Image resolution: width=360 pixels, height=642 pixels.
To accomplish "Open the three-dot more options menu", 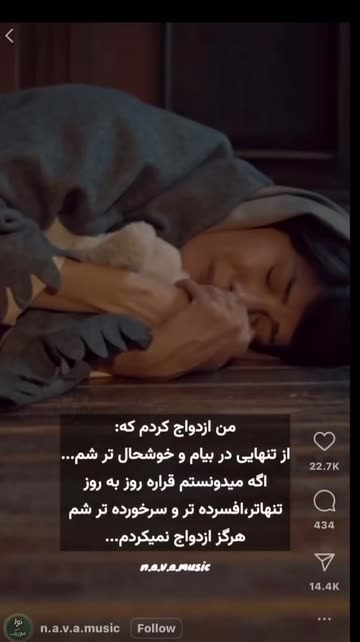I will point(324,619).
